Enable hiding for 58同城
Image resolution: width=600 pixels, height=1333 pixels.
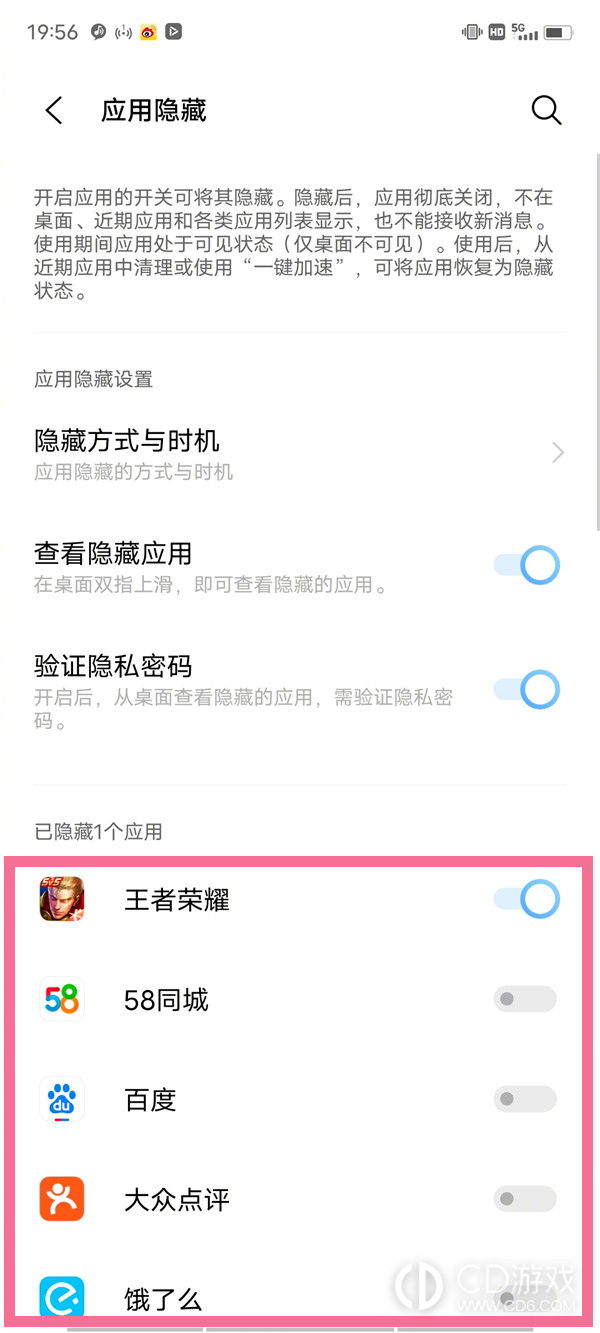click(x=525, y=999)
